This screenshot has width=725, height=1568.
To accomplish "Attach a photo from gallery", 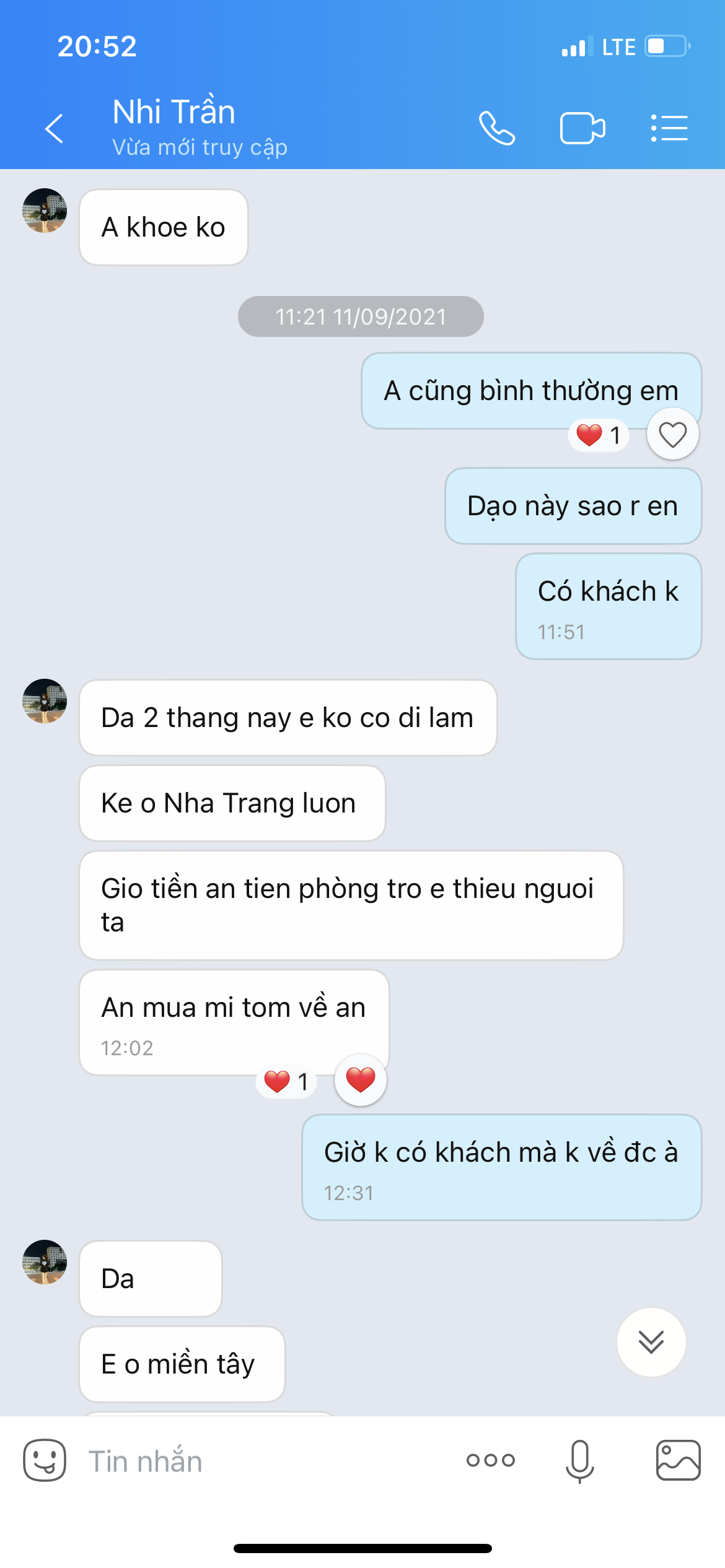I will pos(678,1460).
